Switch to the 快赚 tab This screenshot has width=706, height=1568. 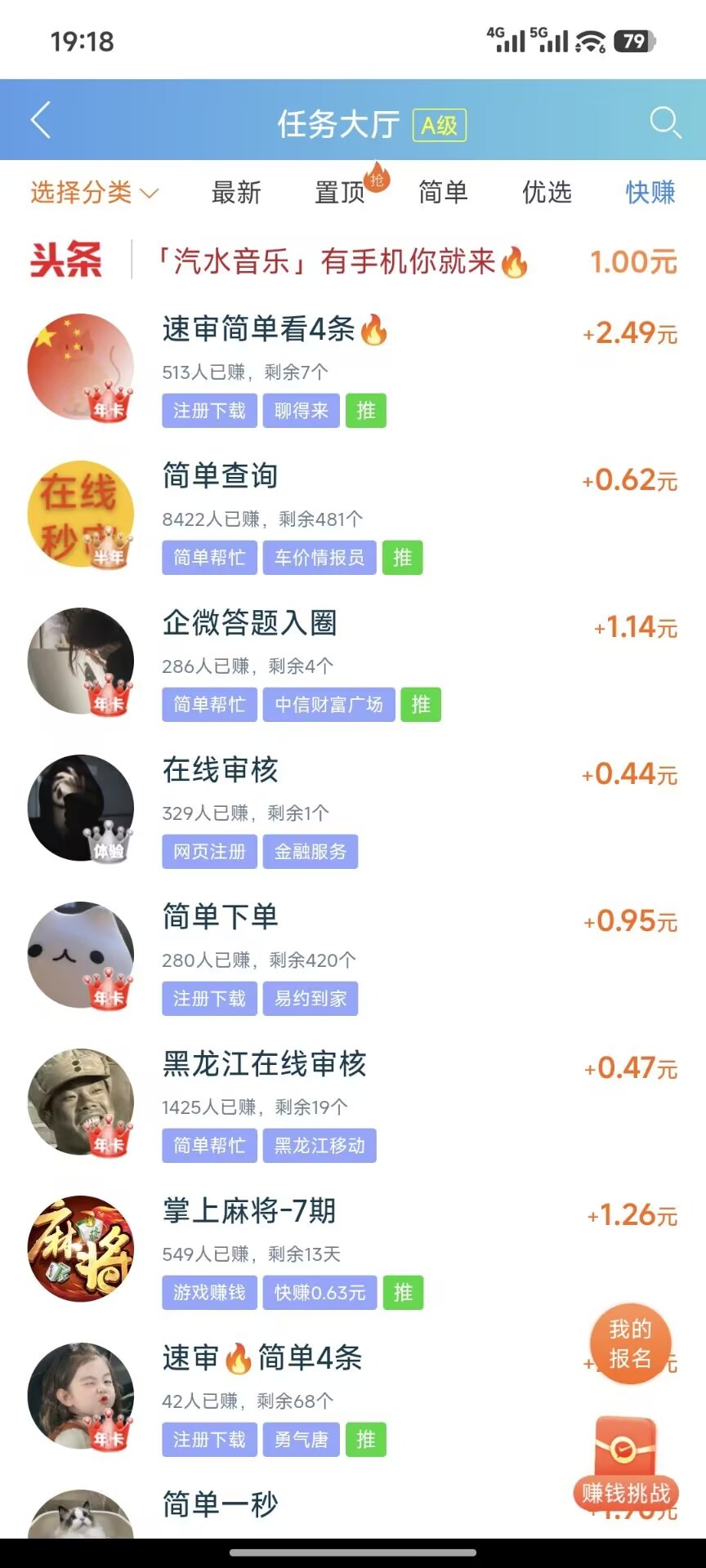(650, 193)
